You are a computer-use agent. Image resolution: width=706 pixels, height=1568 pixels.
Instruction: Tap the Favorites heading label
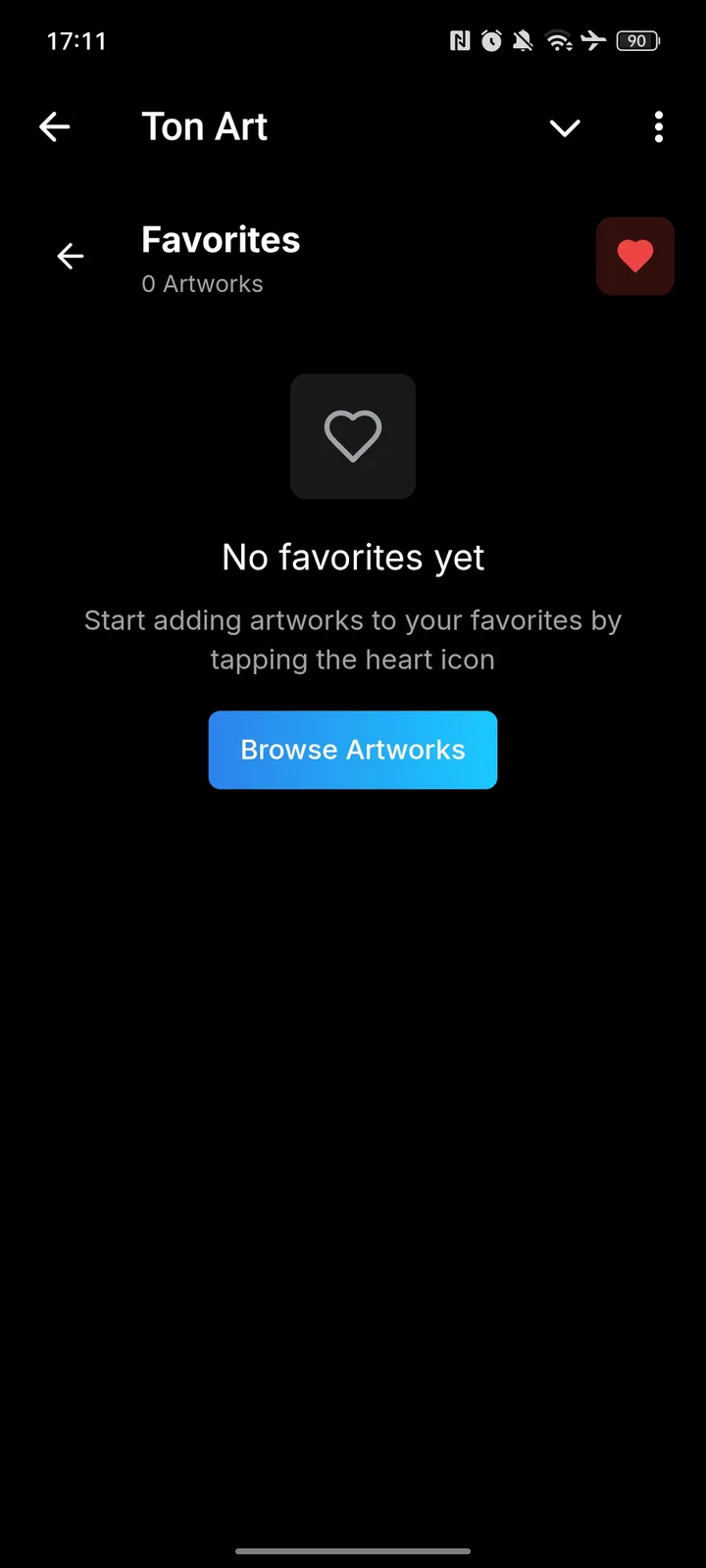click(x=221, y=239)
